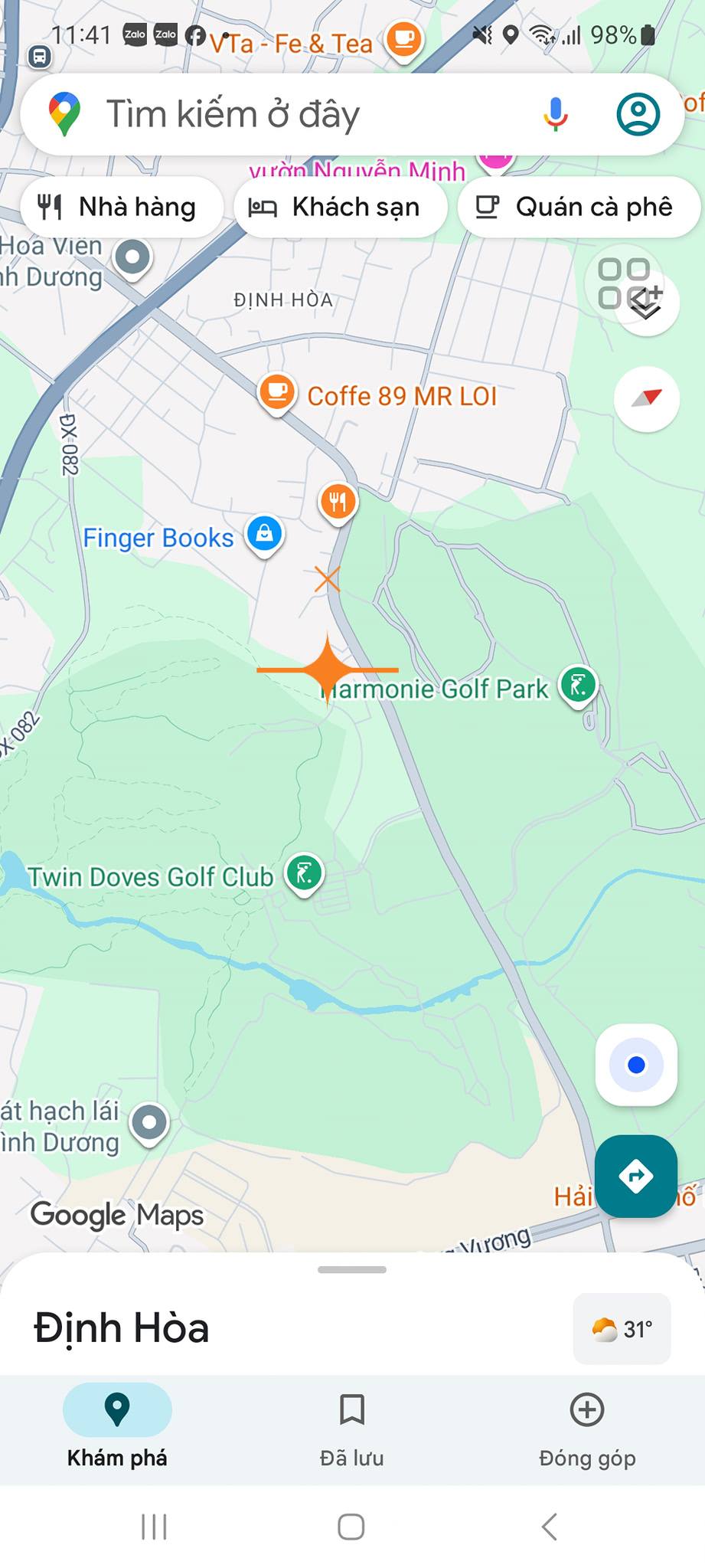Switch to the Khám phá tab
Screen dimensions: 705x1568
[x=117, y=1426]
